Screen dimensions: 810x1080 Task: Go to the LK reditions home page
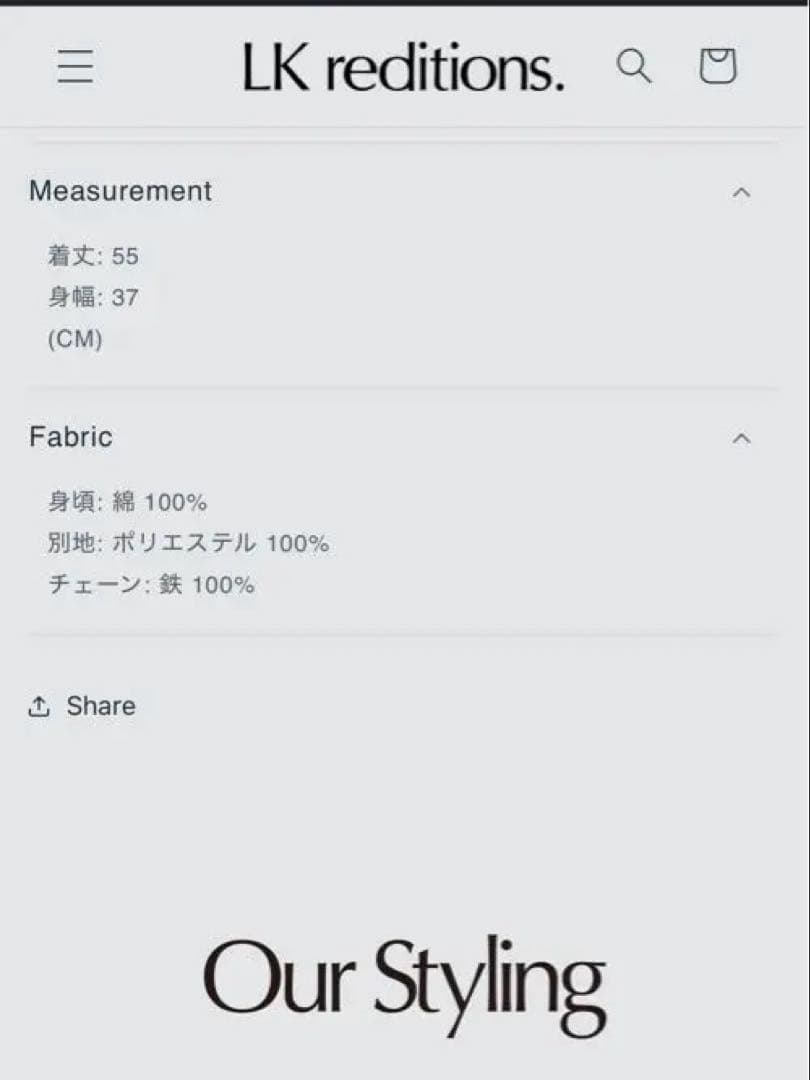point(403,68)
